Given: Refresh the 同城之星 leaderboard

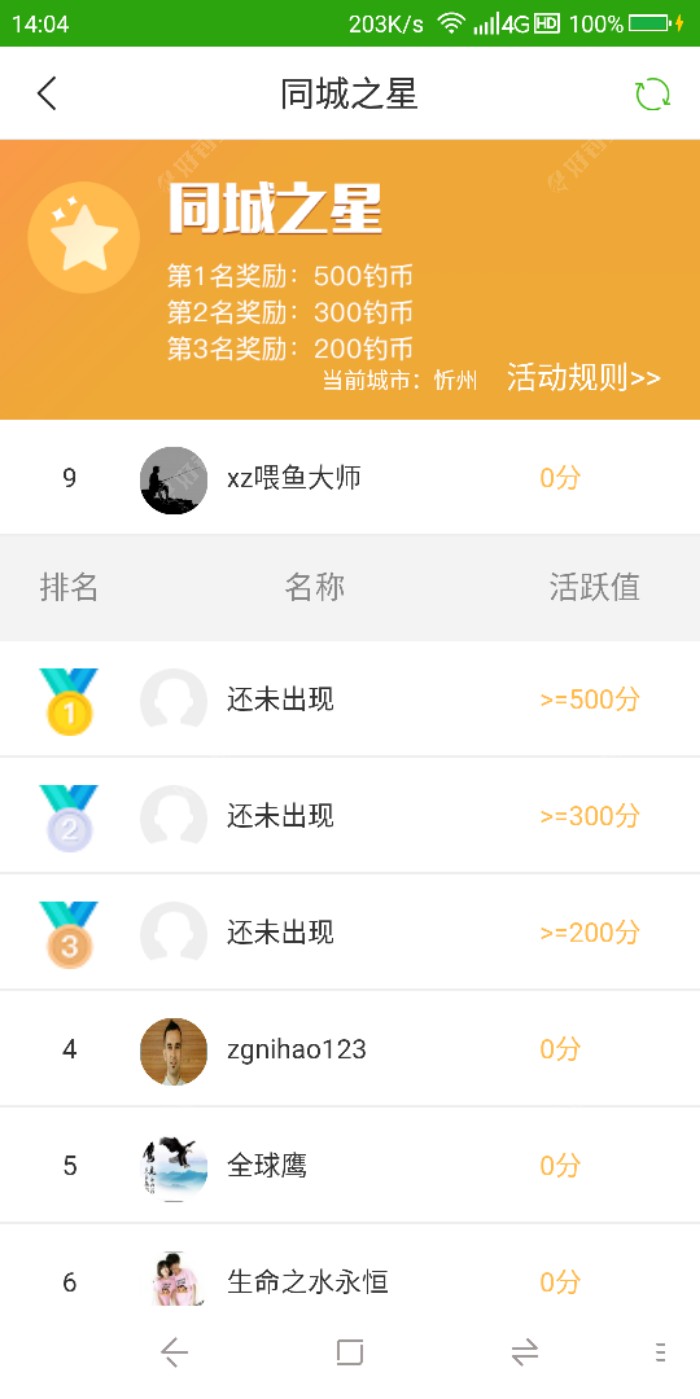Looking at the screenshot, I should click(x=652, y=94).
